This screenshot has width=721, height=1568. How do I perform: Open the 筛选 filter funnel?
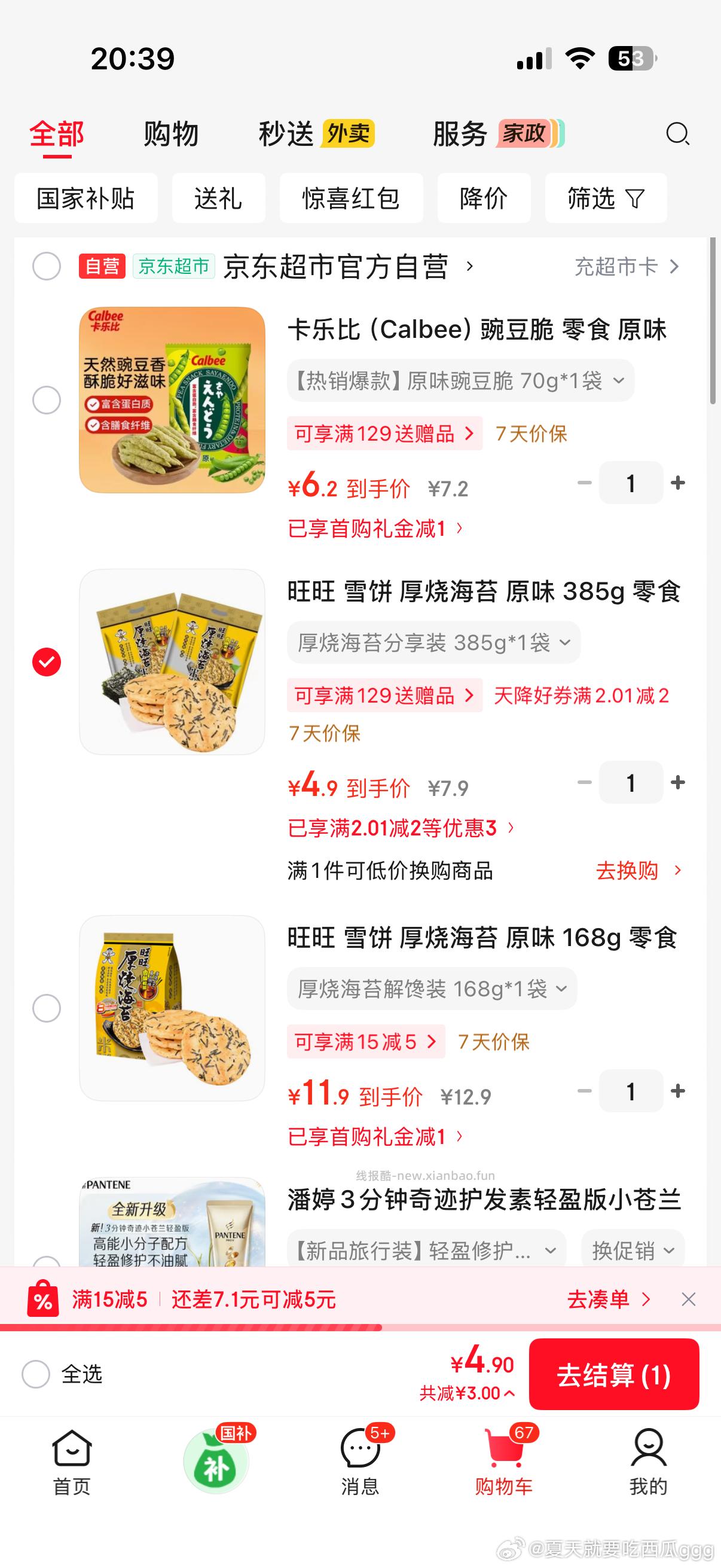coord(605,199)
